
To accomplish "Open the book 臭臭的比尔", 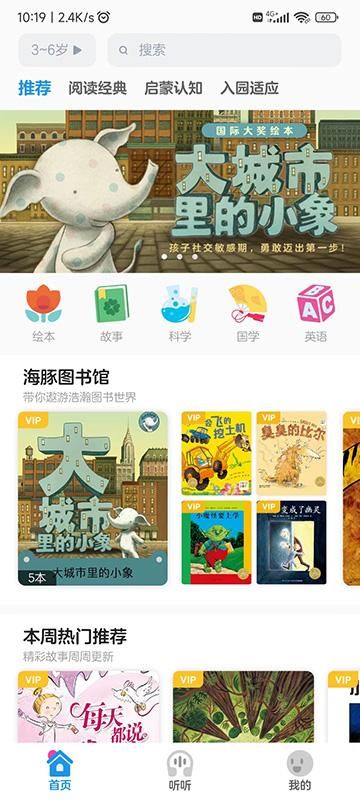I will pyautogui.click(x=292, y=453).
